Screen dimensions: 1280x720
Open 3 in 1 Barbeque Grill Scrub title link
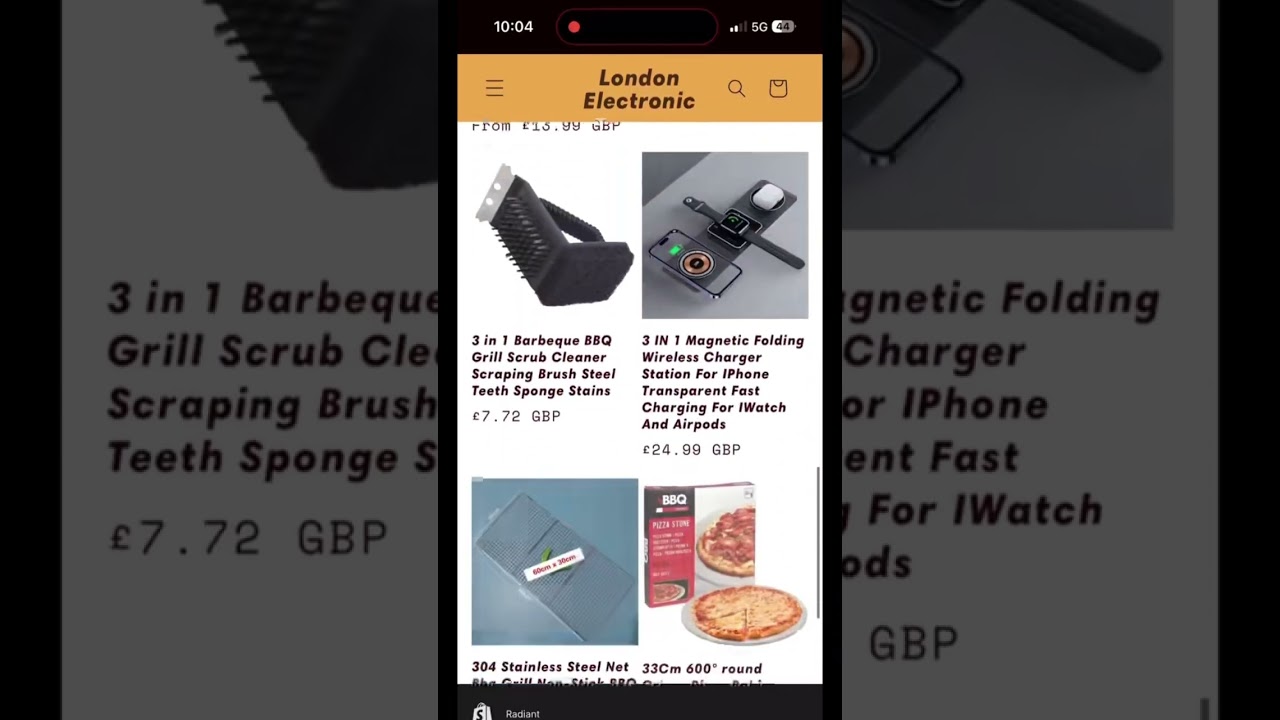pyautogui.click(x=543, y=365)
